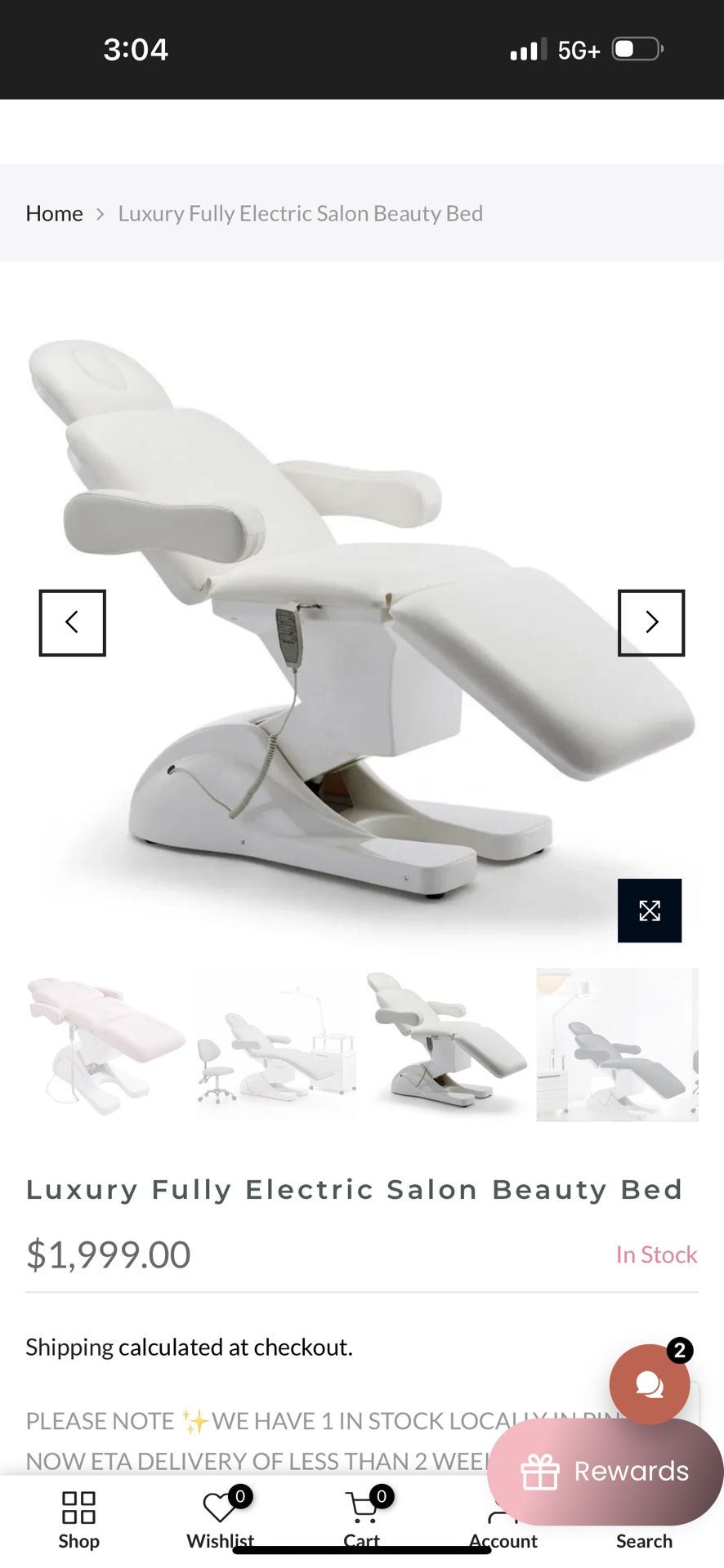Screen dimensions: 724x1568
Task: Select the grey bed room-scene thumbnail
Action: [617, 1045]
